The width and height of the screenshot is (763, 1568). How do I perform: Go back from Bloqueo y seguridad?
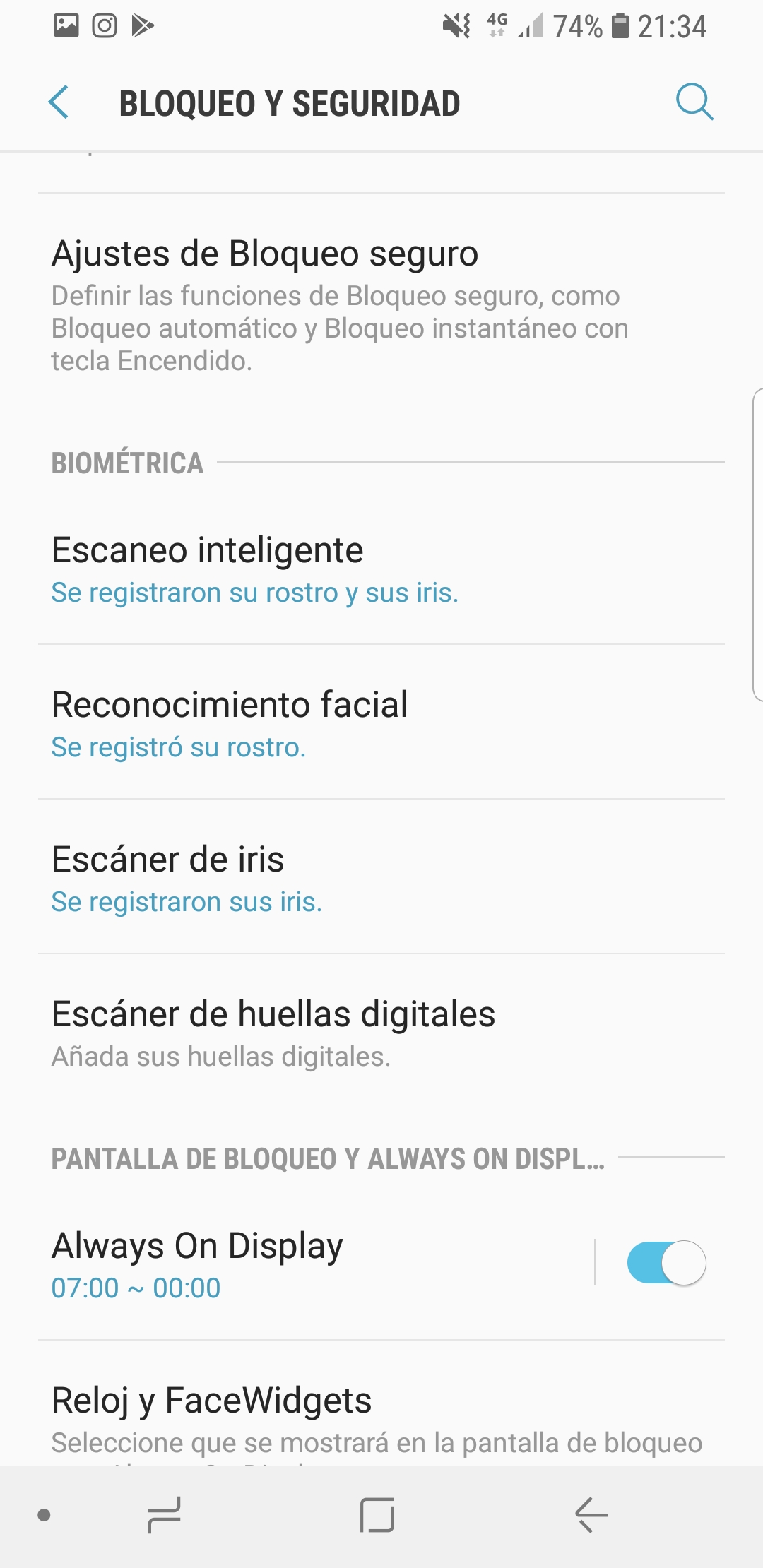click(59, 102)
